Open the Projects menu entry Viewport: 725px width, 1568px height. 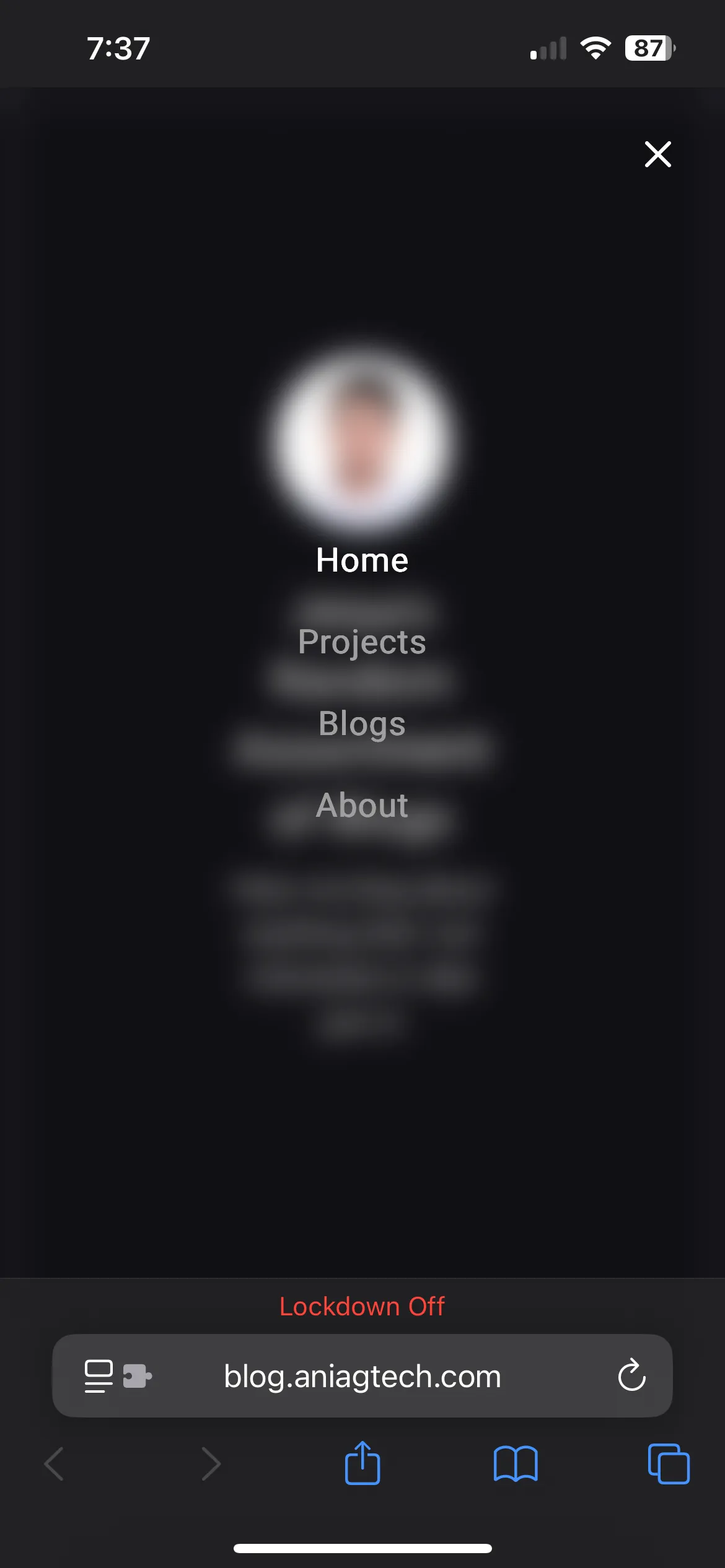pos(362,643)
